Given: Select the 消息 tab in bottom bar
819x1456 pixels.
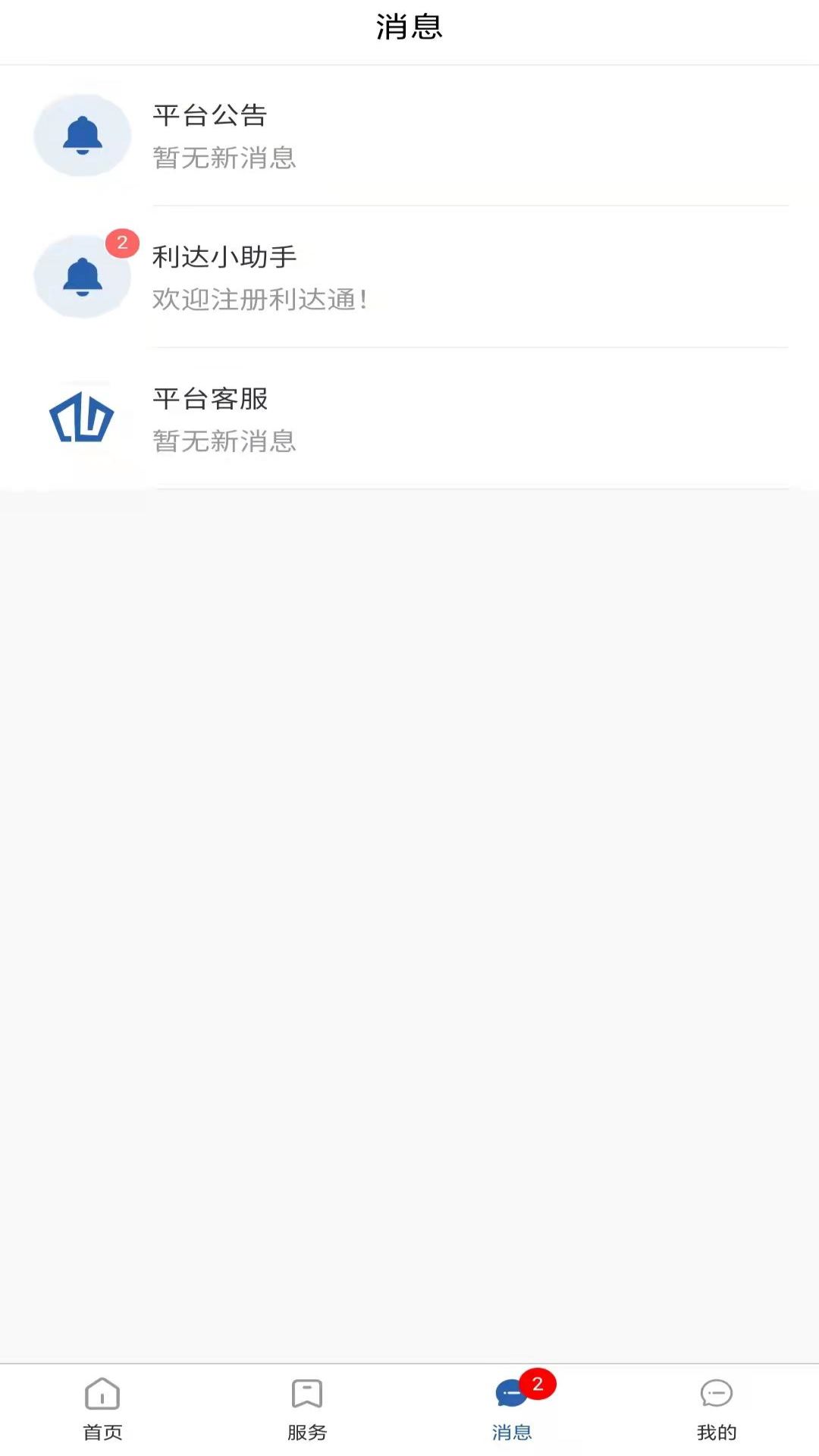Looking at the screenshot, I should pyautogui.click(x=510, y=1410).
